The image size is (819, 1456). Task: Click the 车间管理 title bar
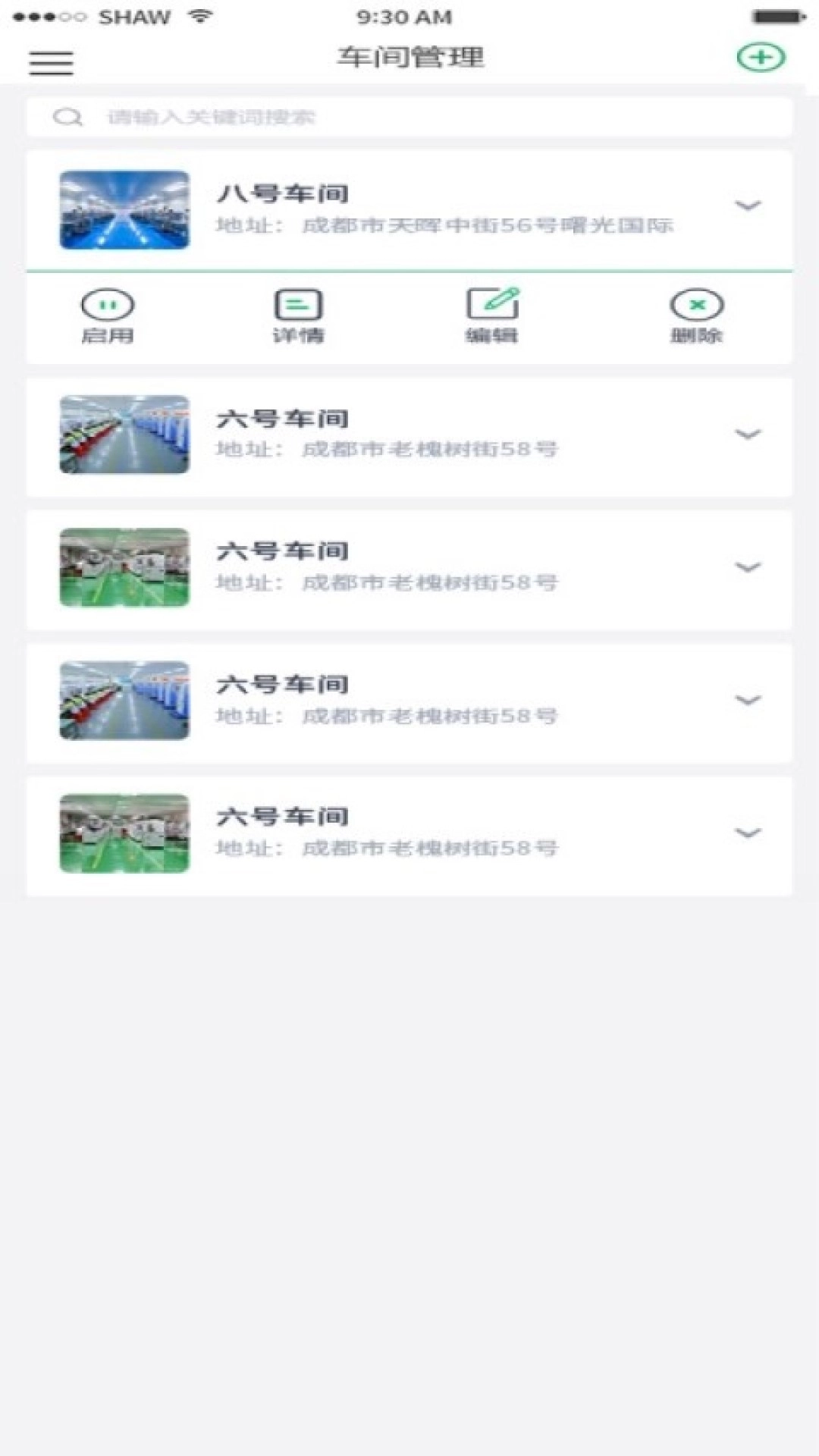click(x=409, y=56)
